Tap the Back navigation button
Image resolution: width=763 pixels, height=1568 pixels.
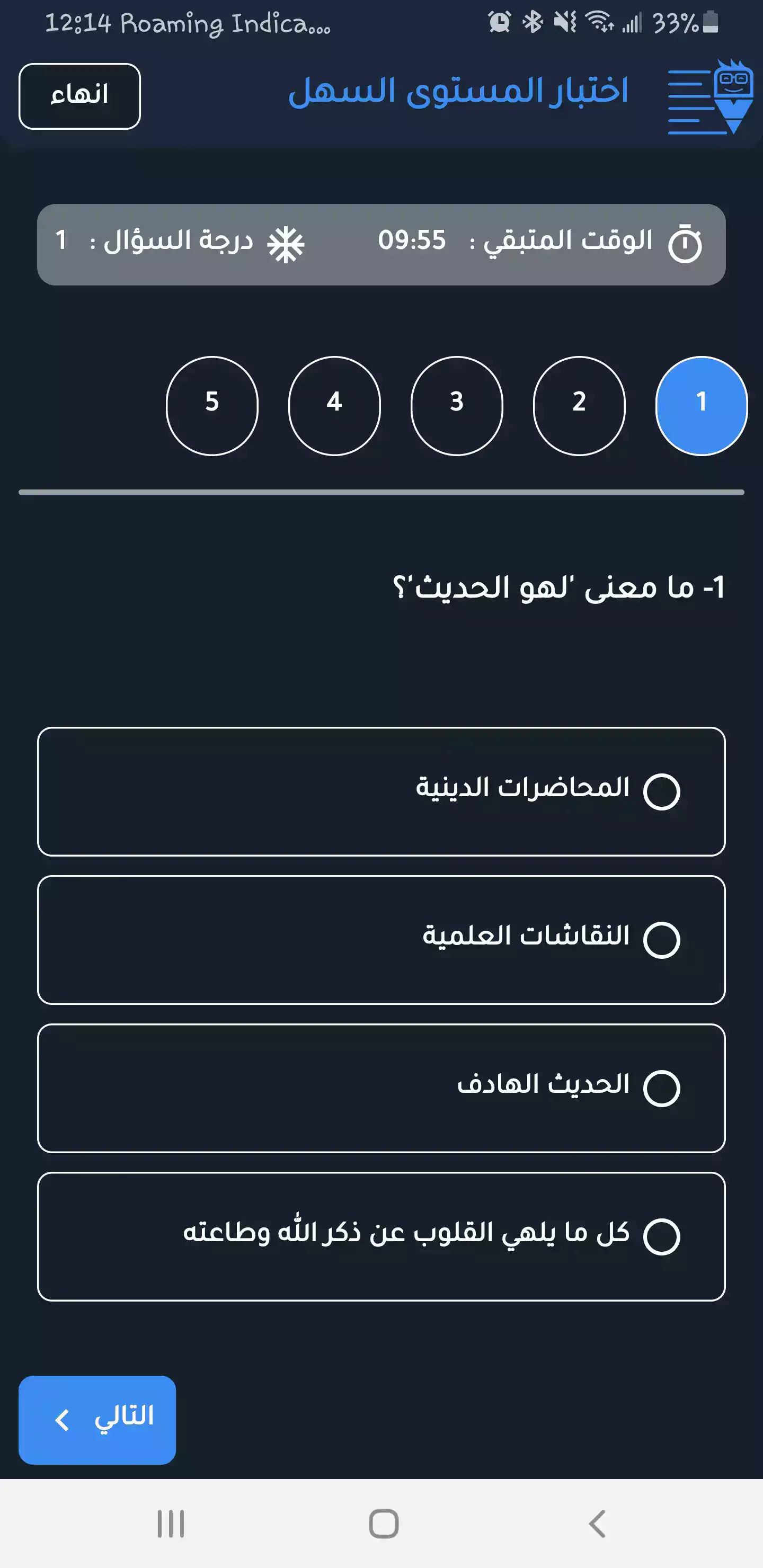[597, 1525]
